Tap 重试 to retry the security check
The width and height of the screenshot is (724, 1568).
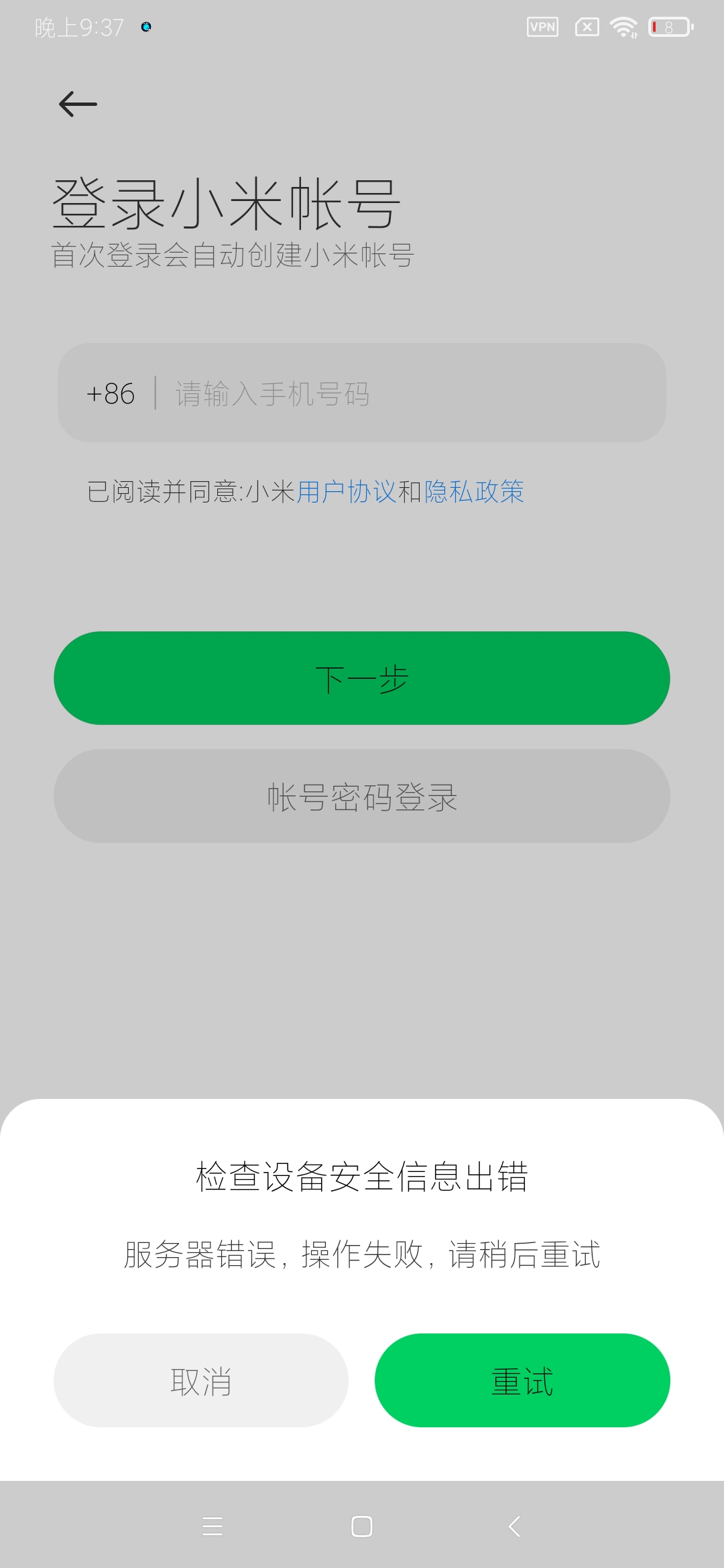click(x=522, y=1380)
